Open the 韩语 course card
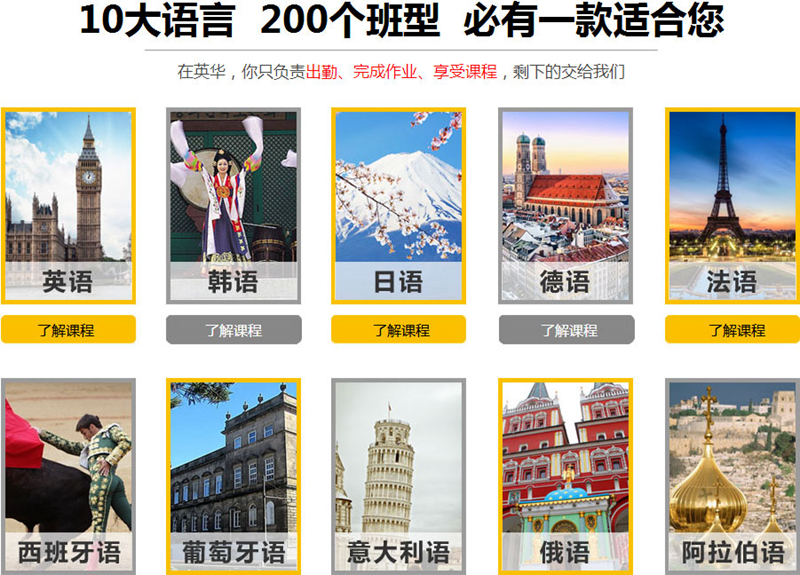 tap(233, 205)
